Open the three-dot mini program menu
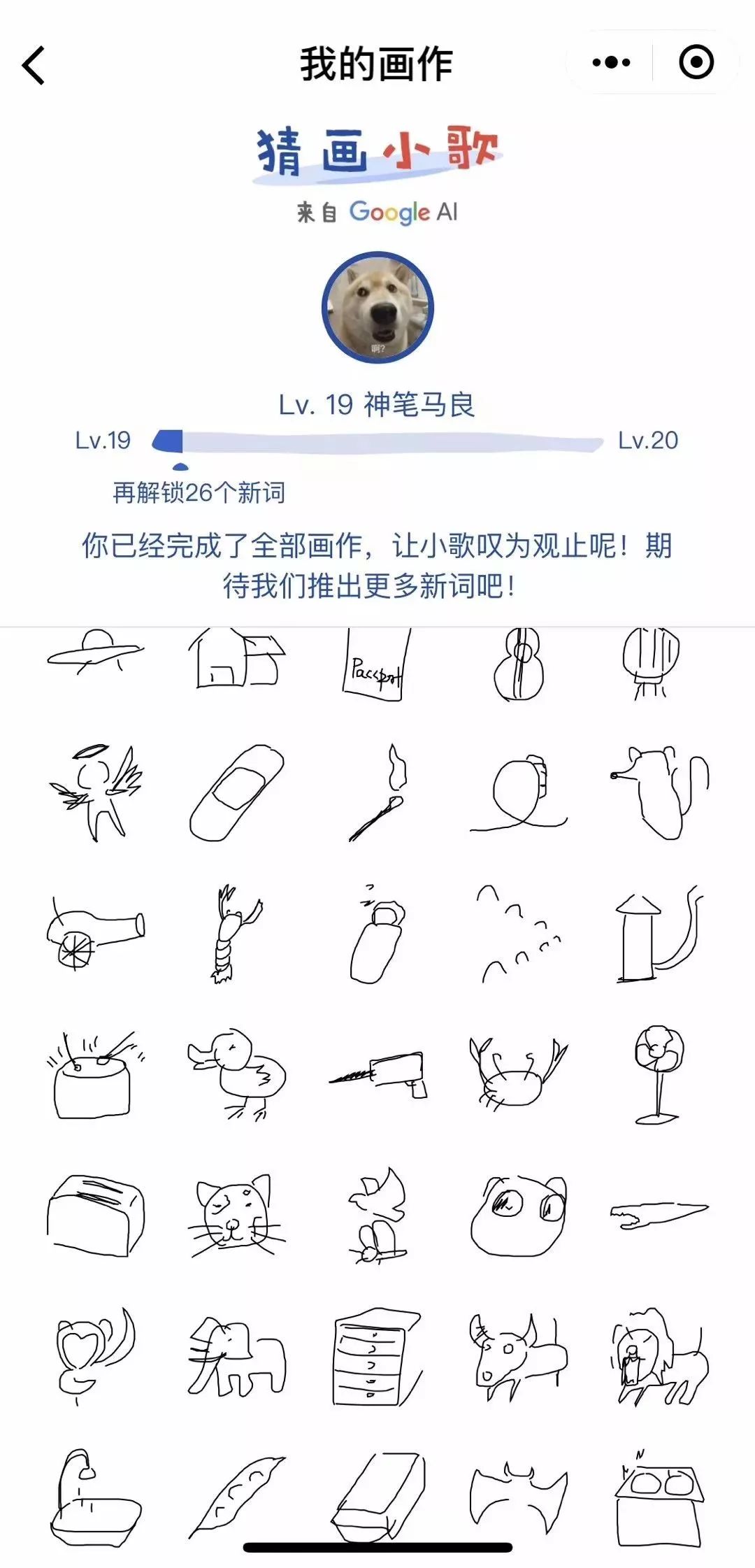The image size is (755, 1568). coord(611,63)
